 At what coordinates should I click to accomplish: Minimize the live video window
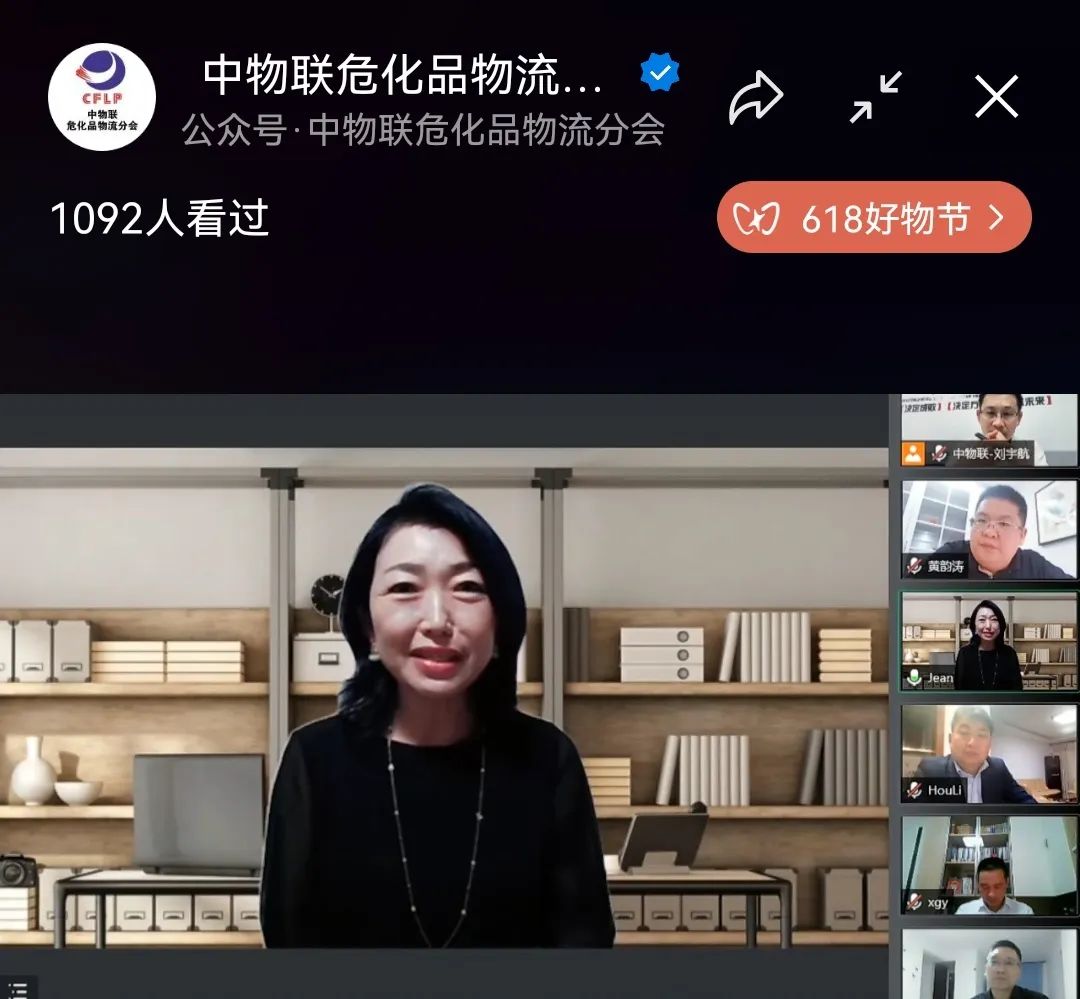876,97
